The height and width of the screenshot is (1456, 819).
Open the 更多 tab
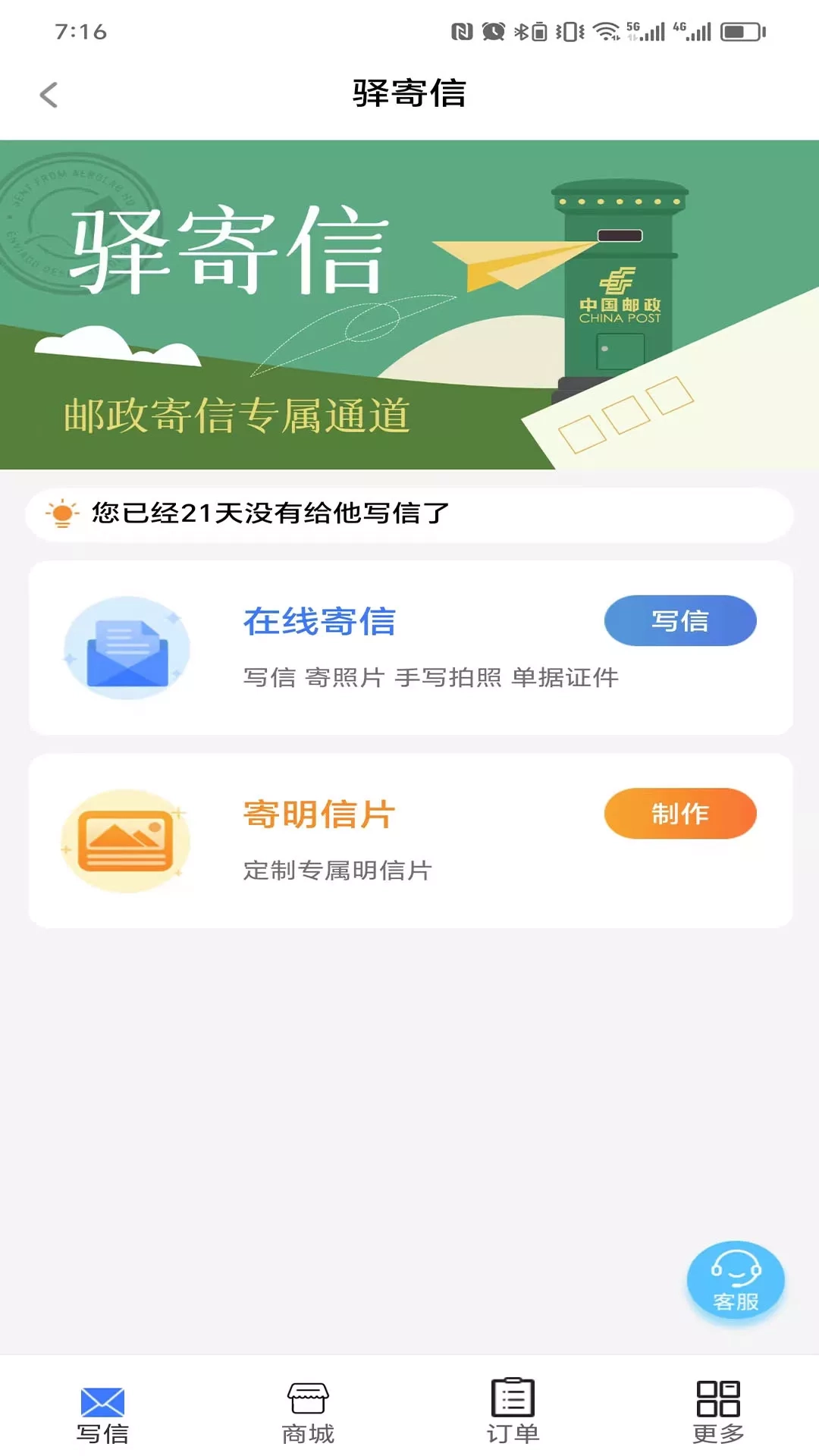pos(717,1412)
